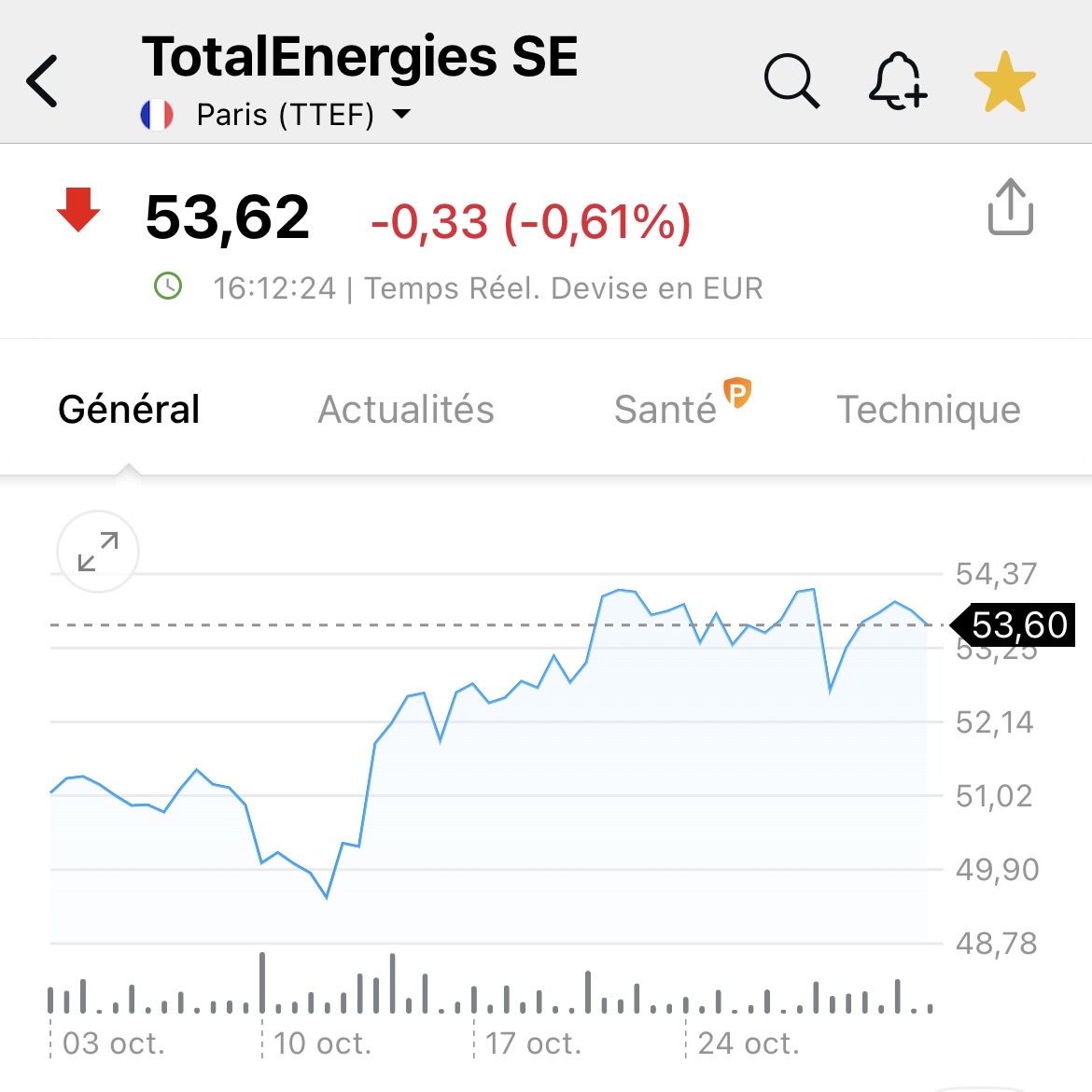Image resolution: width=1092 pixels, height=1092 pixels.
Task: Open the Santé tab
Action: (x=666, y=410)
